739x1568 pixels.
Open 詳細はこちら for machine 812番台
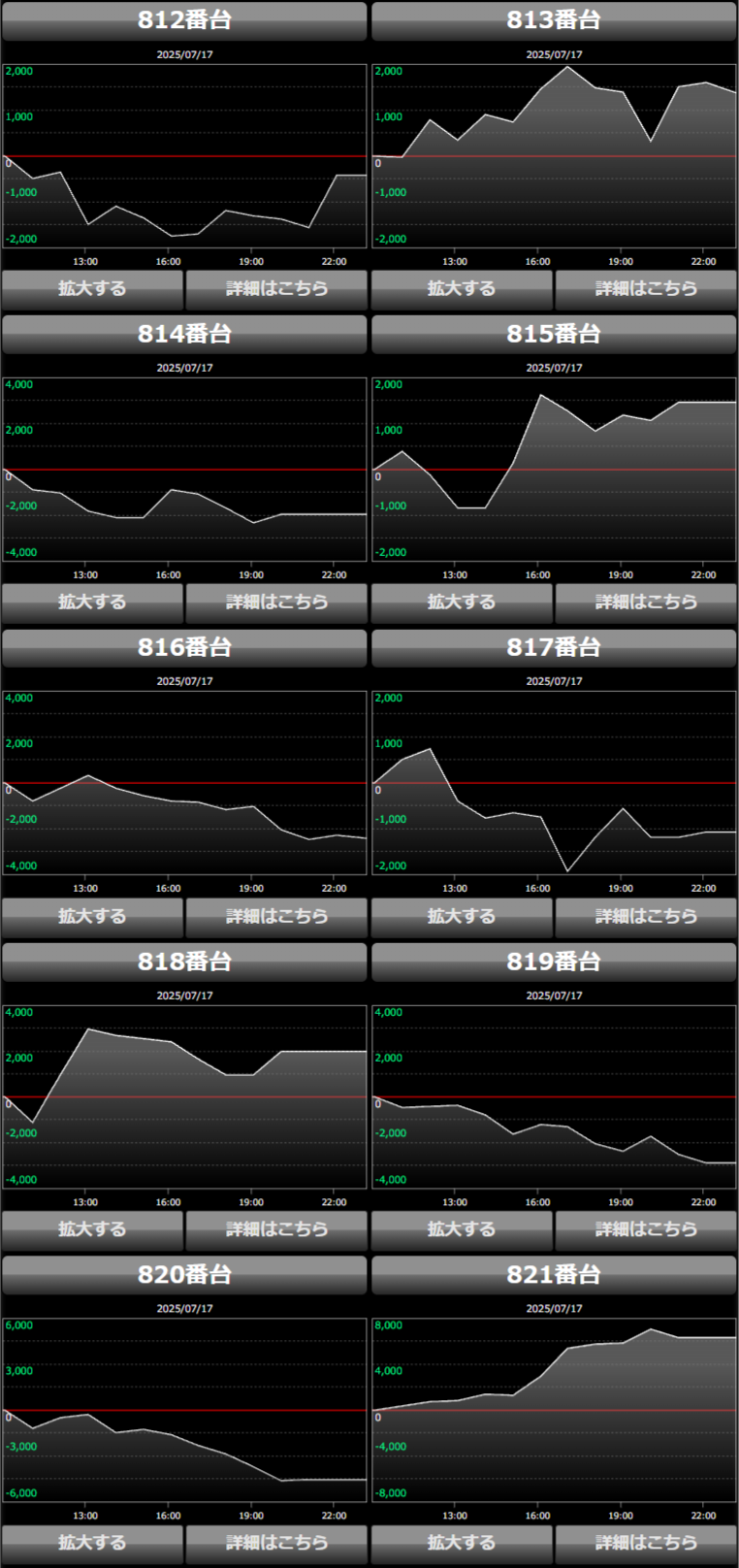(276, 288)
